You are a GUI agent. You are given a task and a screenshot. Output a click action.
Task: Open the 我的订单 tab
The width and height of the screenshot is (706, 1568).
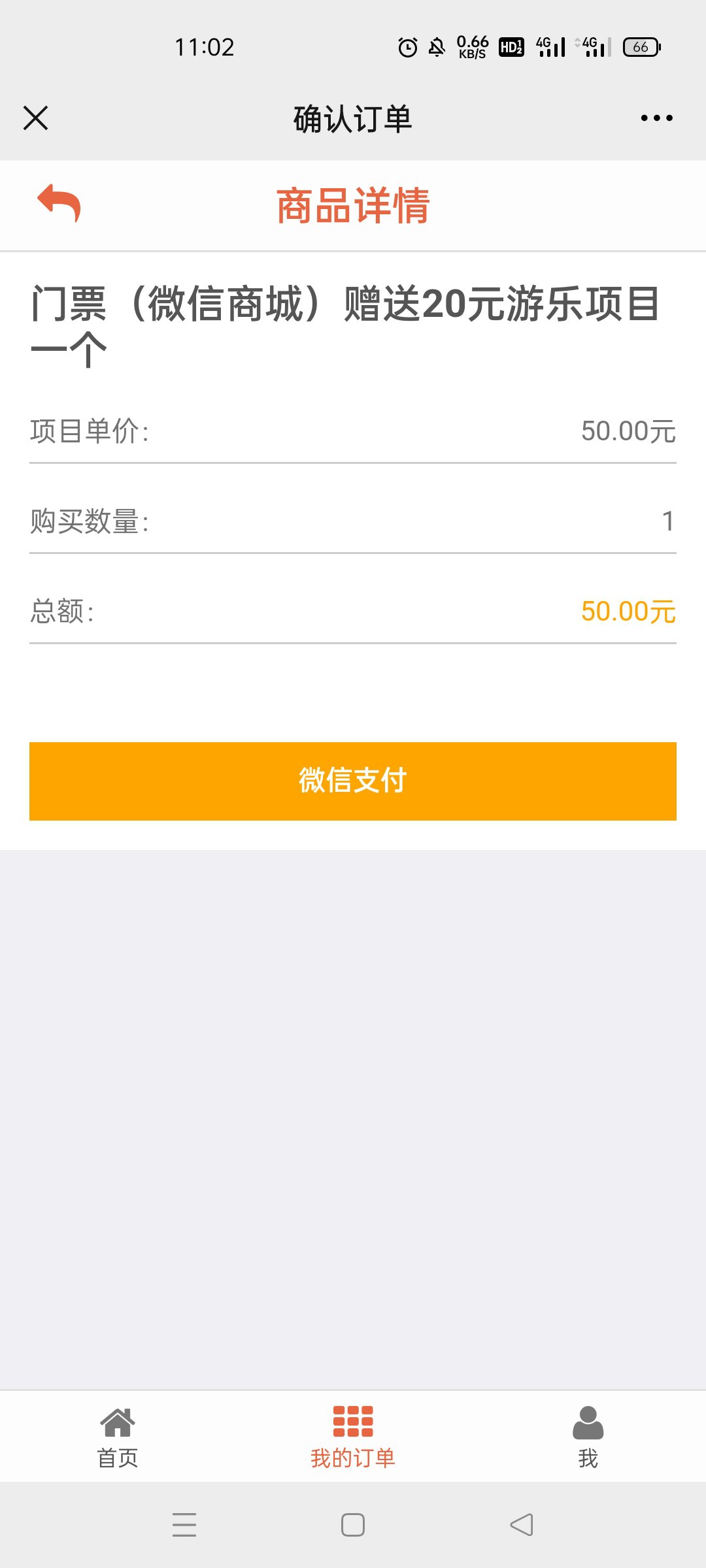[353, 1437]
